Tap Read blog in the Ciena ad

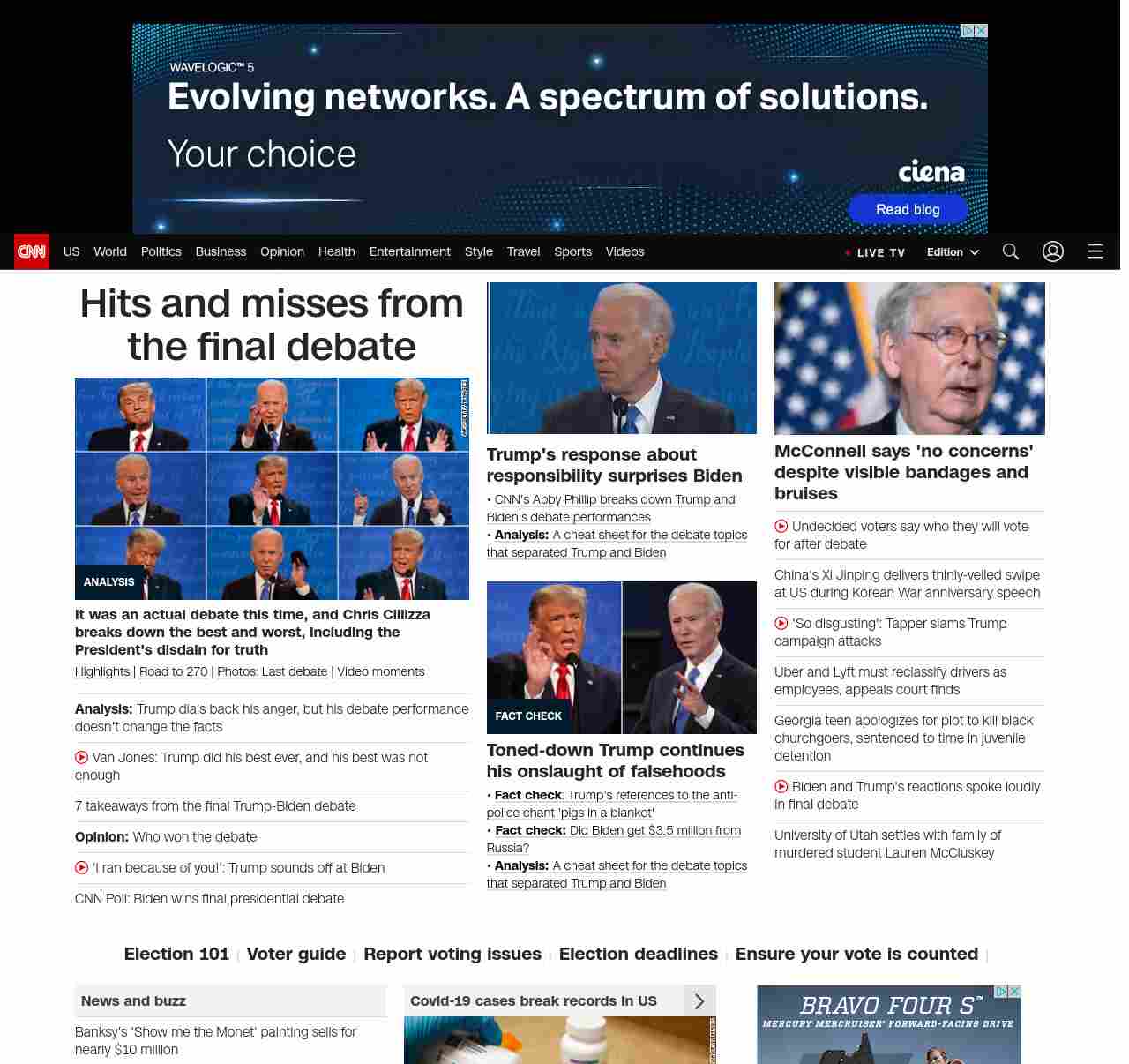click(x=908, y=209)
